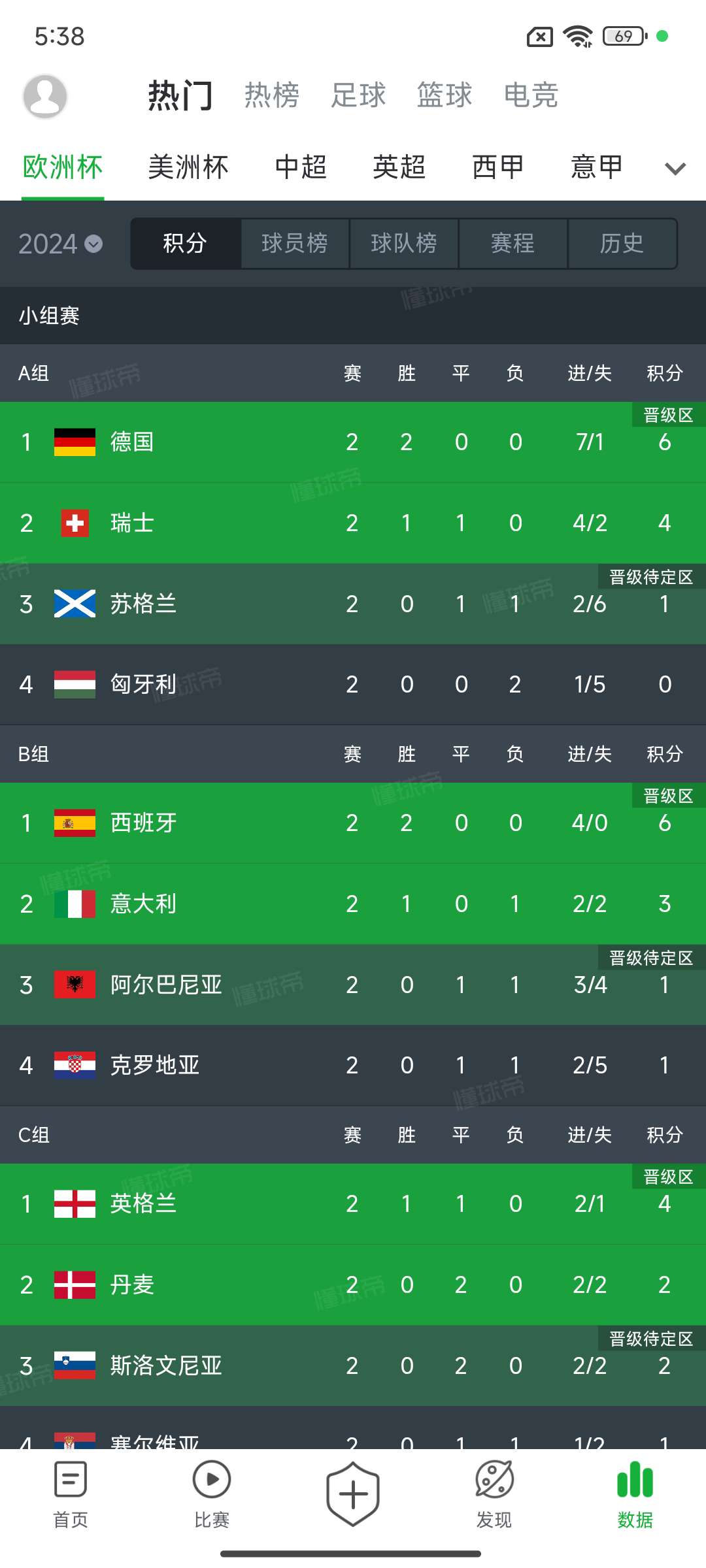Select the 意甲 league tab
This screenshot has width=706, height=1568.
597,167
